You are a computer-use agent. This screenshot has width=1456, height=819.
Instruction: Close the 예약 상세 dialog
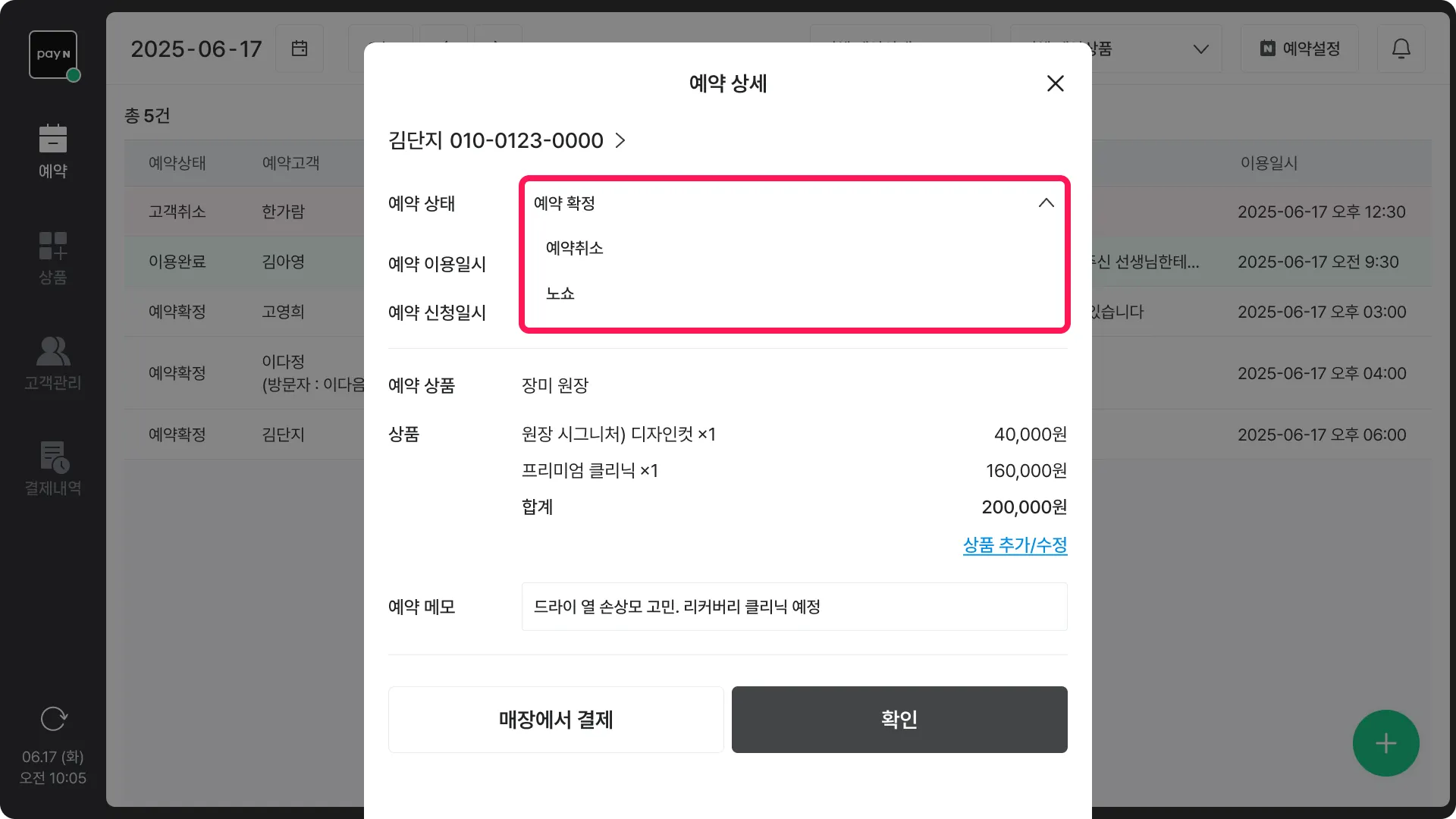tap(1055, 83)
